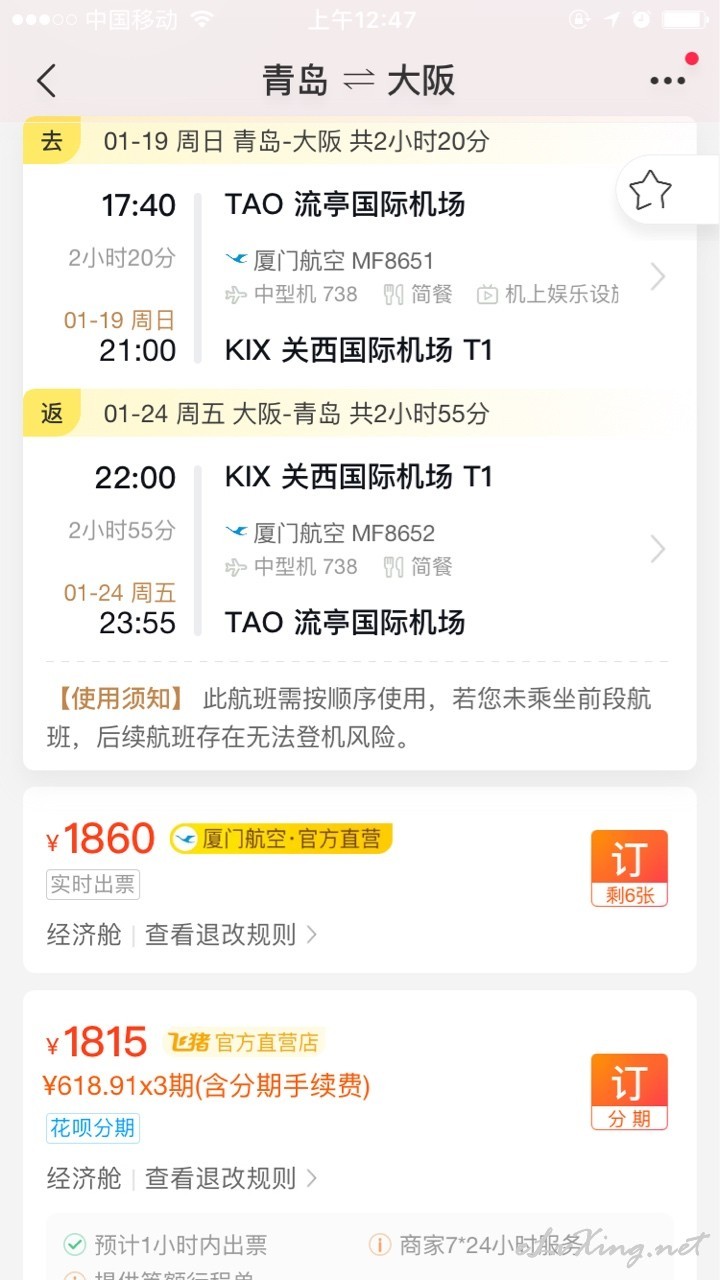View refund rules for the ¥1815 fare
This screenshot has width=720, height=1280.
pos(231,1178)
